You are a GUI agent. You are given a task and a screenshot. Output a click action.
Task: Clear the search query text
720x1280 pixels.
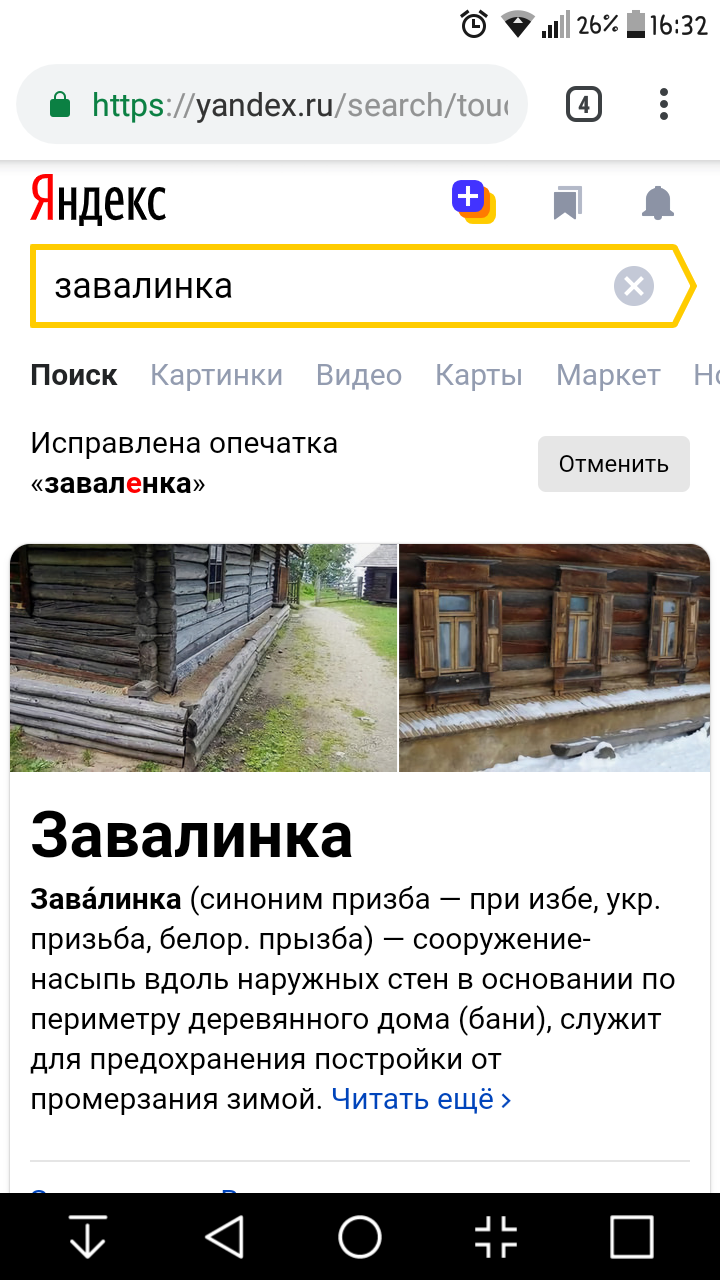point(633,287)
